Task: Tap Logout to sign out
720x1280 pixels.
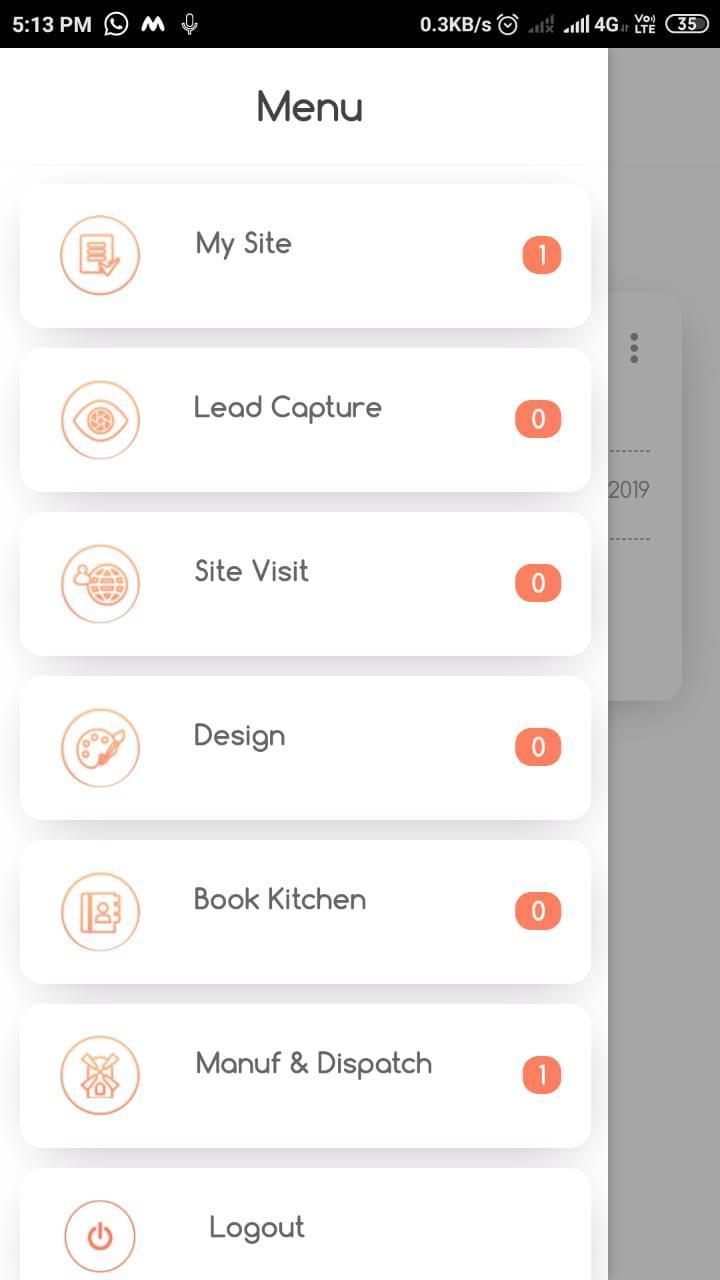Action: click(305, 1226)
